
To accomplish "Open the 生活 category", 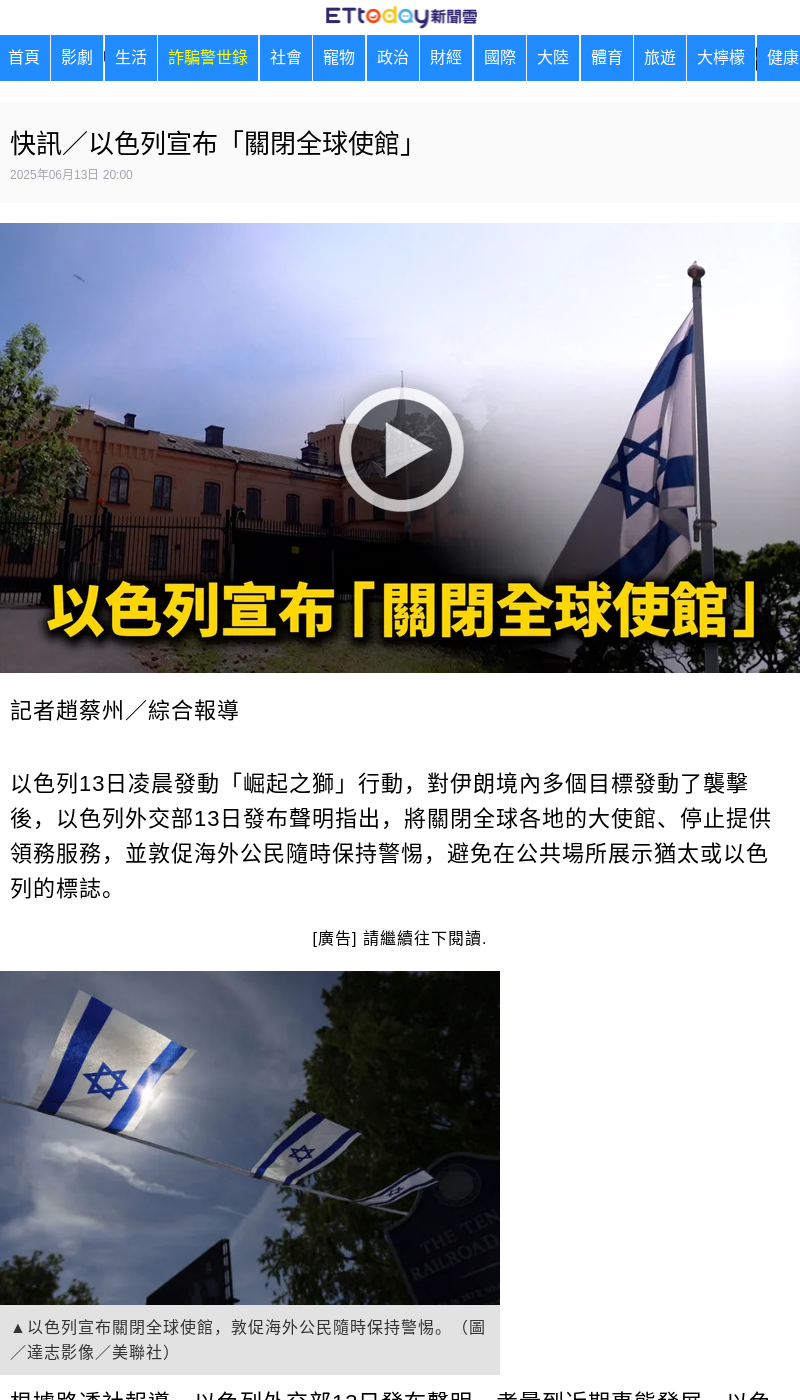I will point(131,58).
